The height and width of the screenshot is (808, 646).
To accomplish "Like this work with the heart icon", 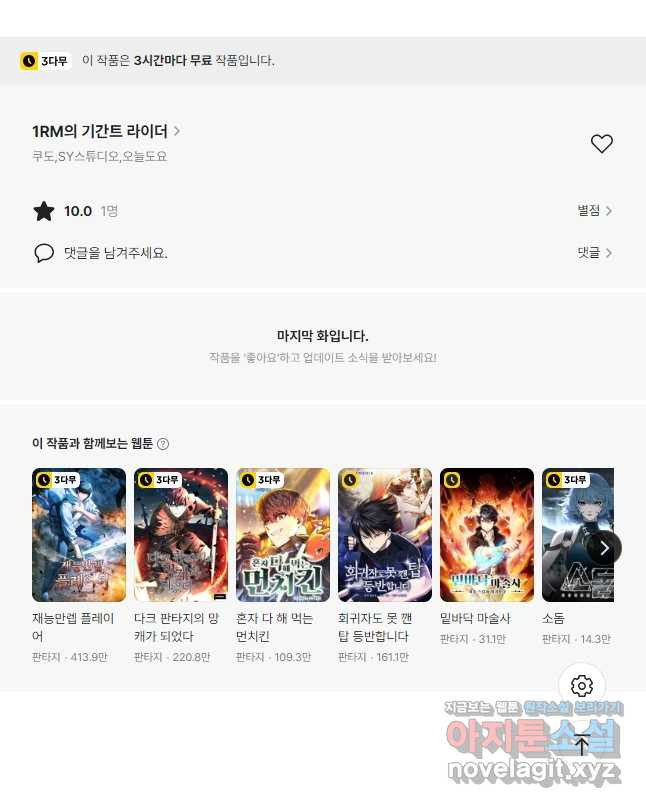I will click(x=601, y=144).
